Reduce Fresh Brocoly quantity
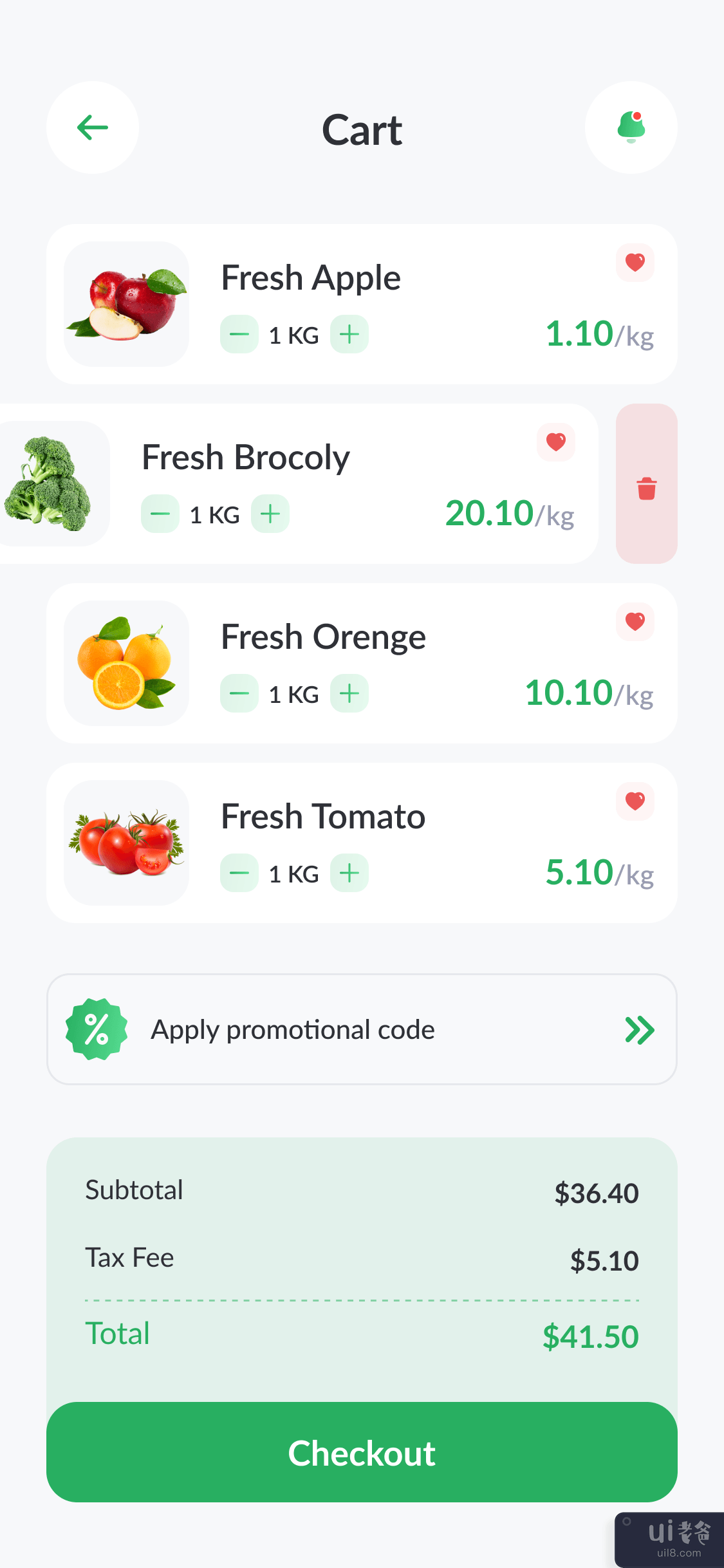 point(160,514)
